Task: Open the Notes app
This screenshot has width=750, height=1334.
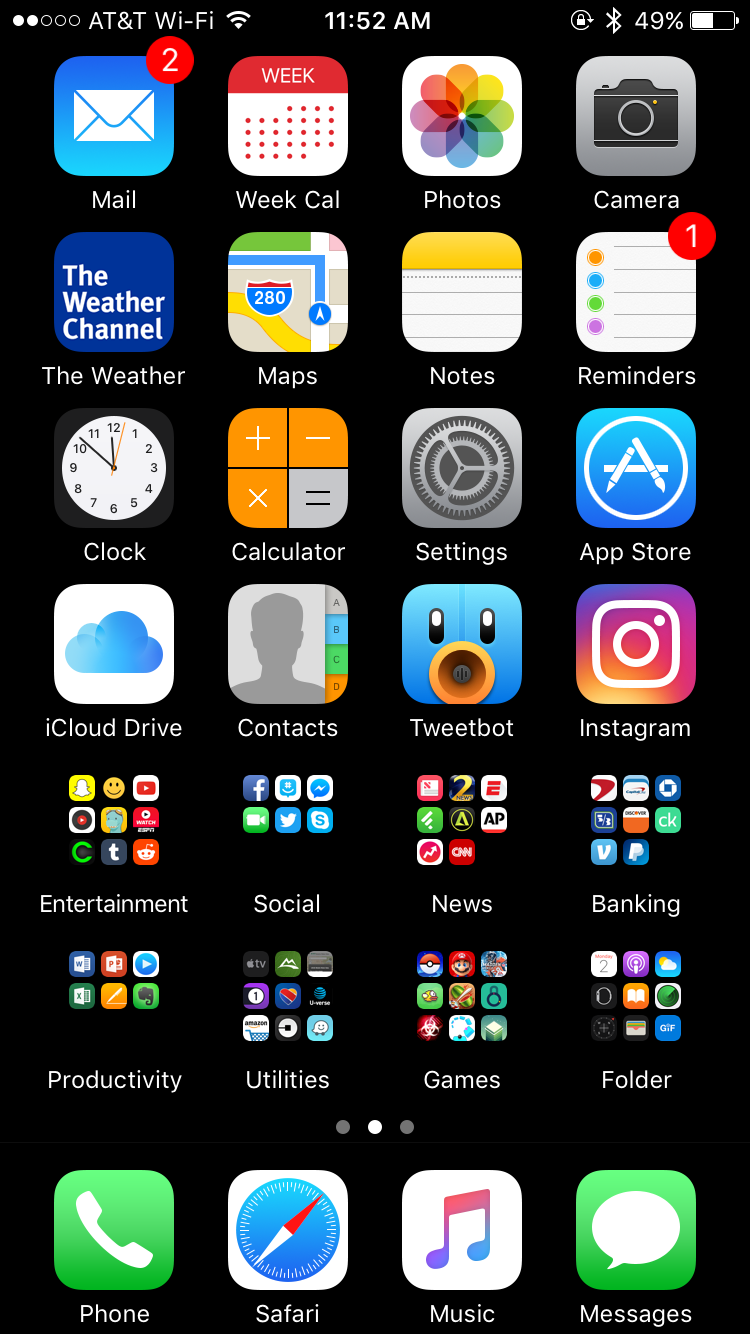Action: pyautogui.click(x=462, y=292)
